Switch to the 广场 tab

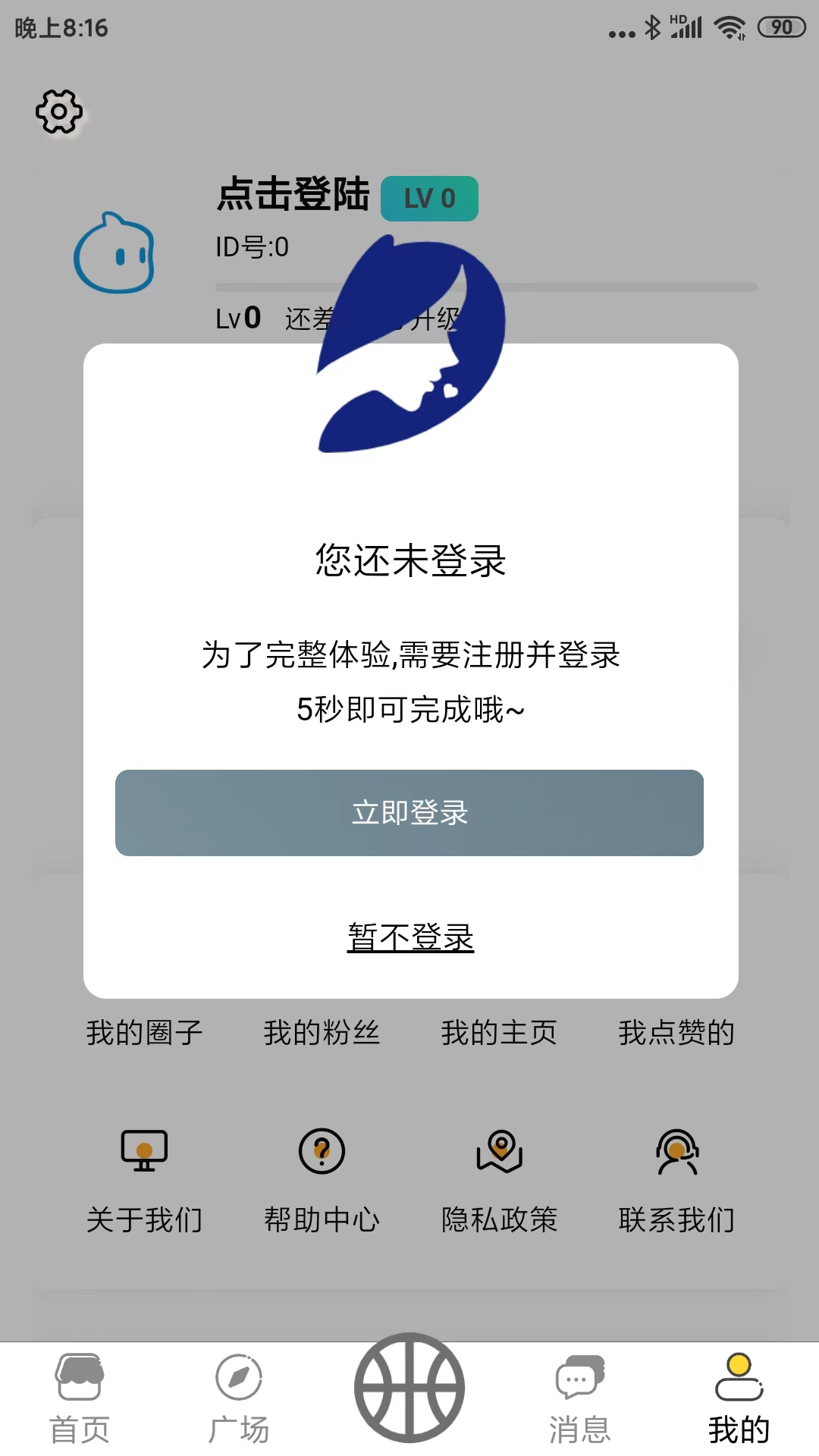point(239,1397)
